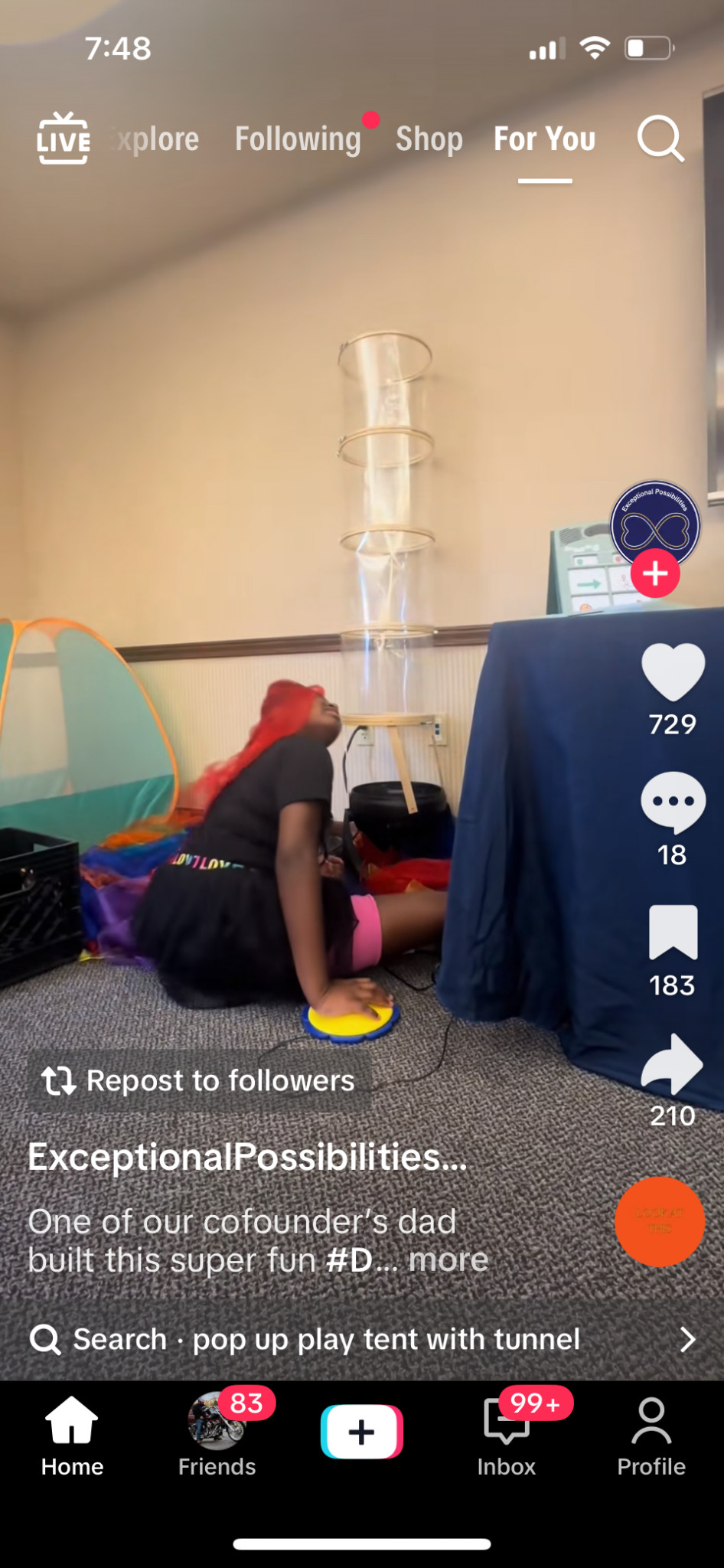Switch to the Following tab
724x1568 pixels.
click(298, 139)
